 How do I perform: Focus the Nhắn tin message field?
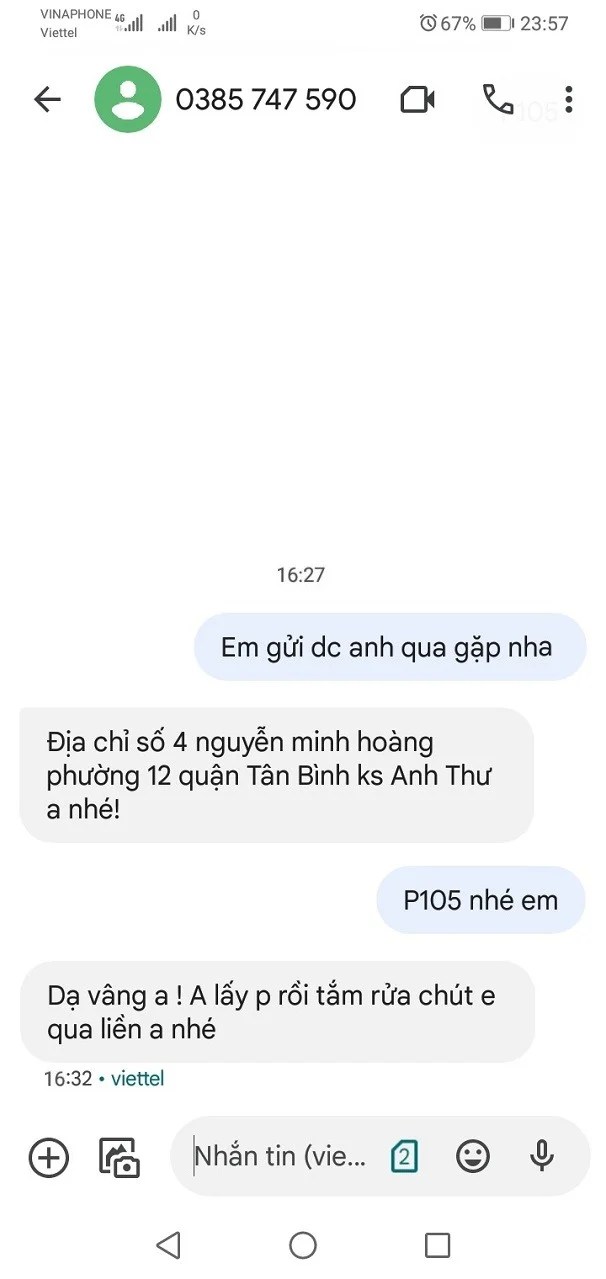click(280, 1157)
